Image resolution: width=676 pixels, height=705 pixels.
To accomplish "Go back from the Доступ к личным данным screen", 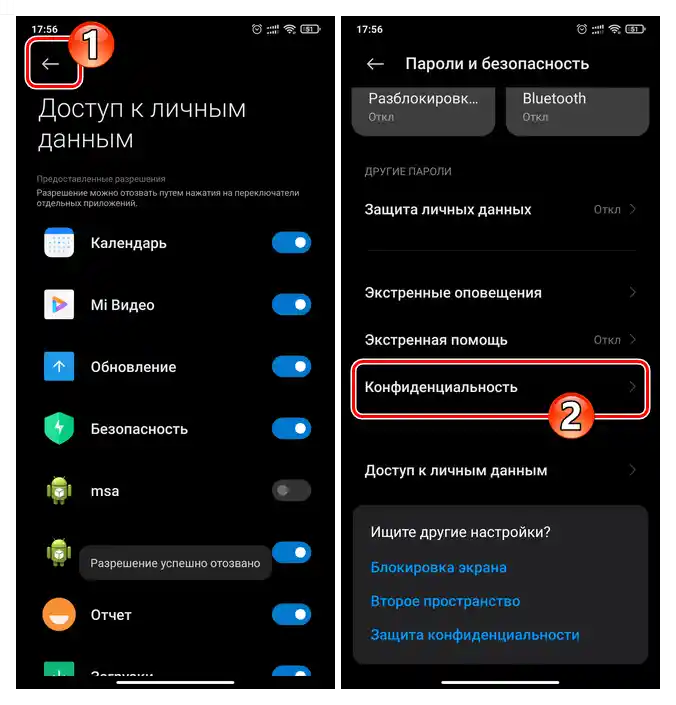I will click(51, 64).
